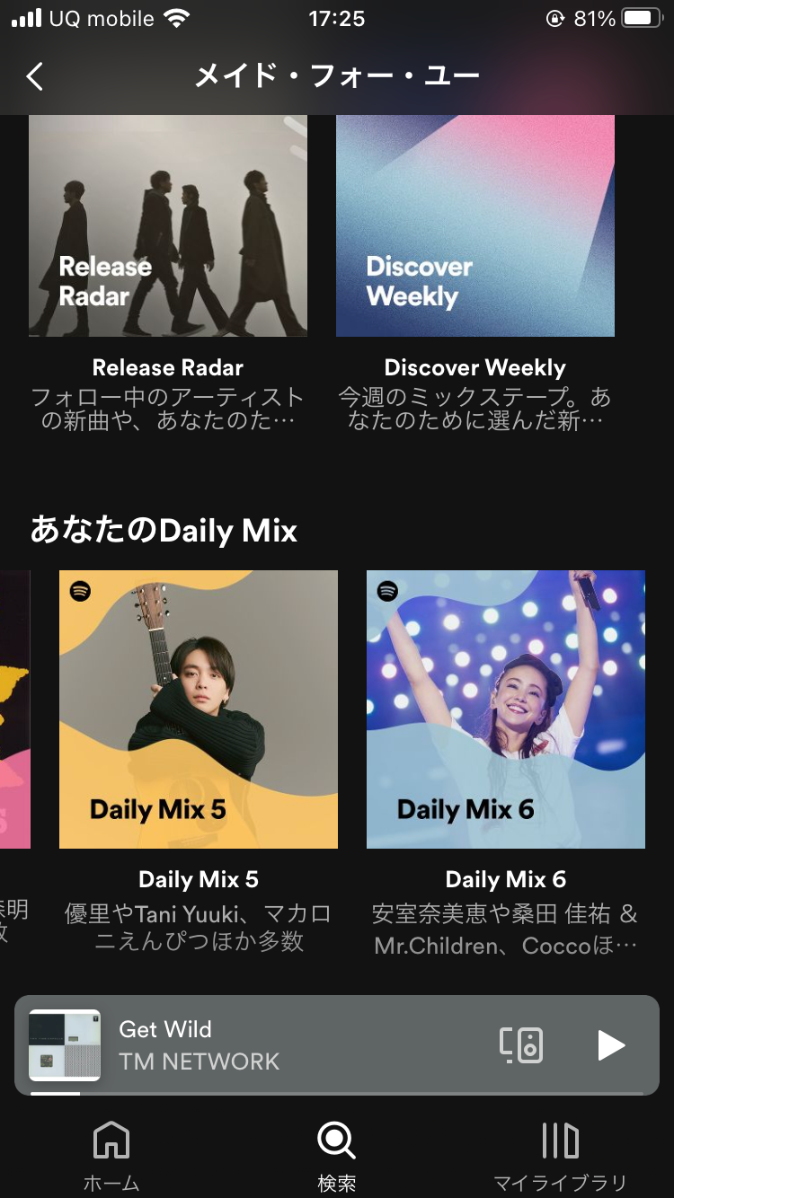800x1200 pixels.
Task: Open the Spotify Connect devices icon
Action: pyautogui.click(x=520, y=1044)
